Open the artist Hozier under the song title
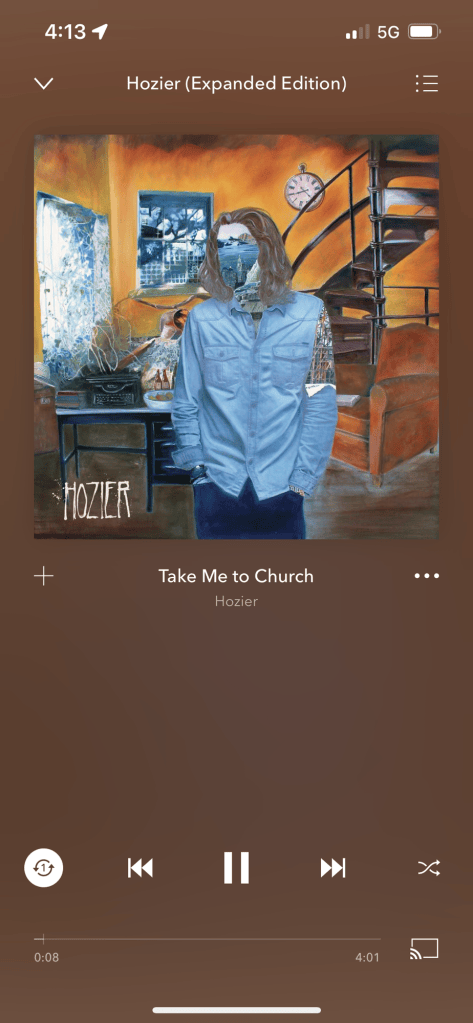This screenshot has width=473, height=1023. coord(236,601)
